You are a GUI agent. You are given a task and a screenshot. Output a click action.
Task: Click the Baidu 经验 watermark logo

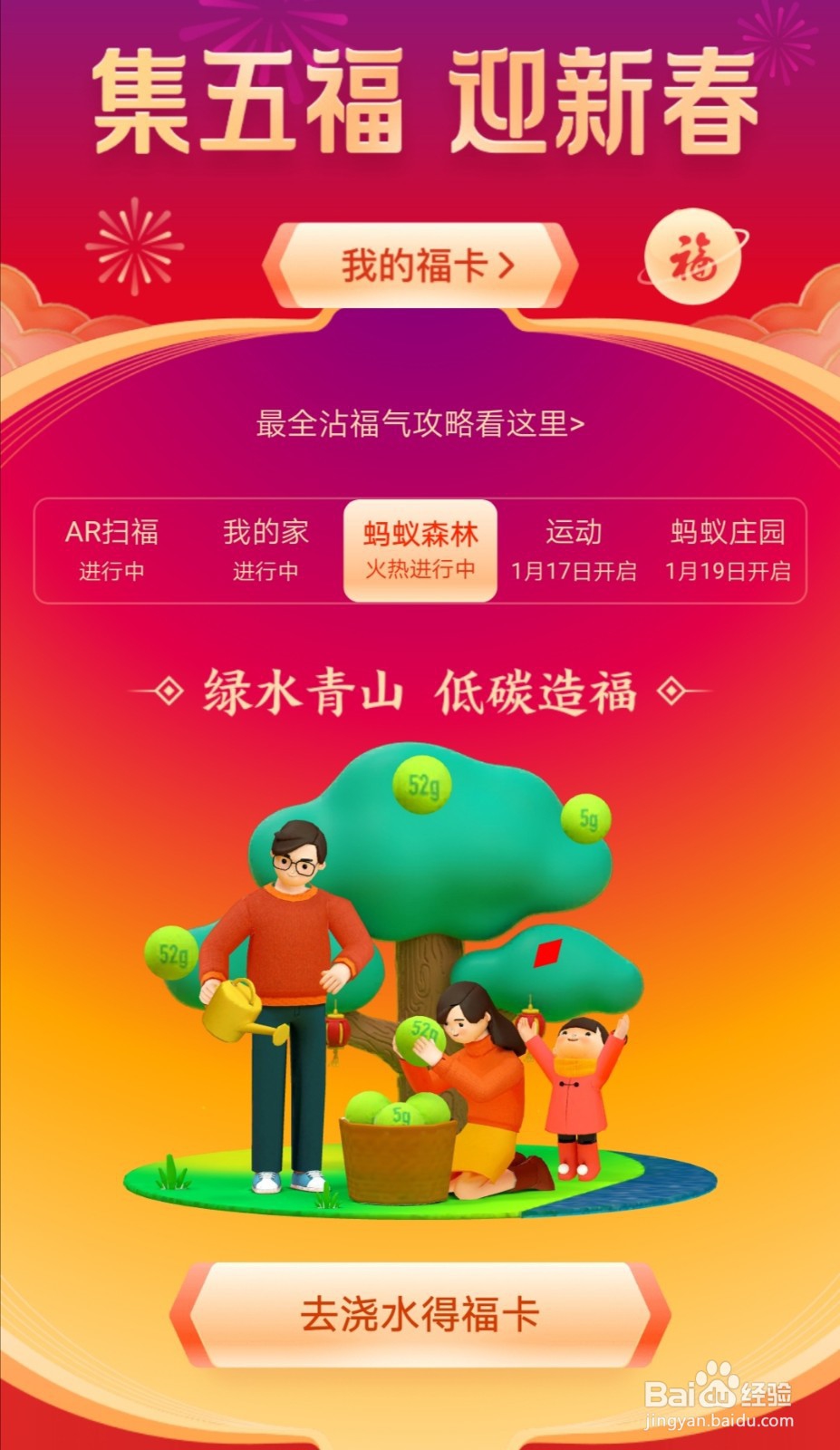pos(717,1396)
